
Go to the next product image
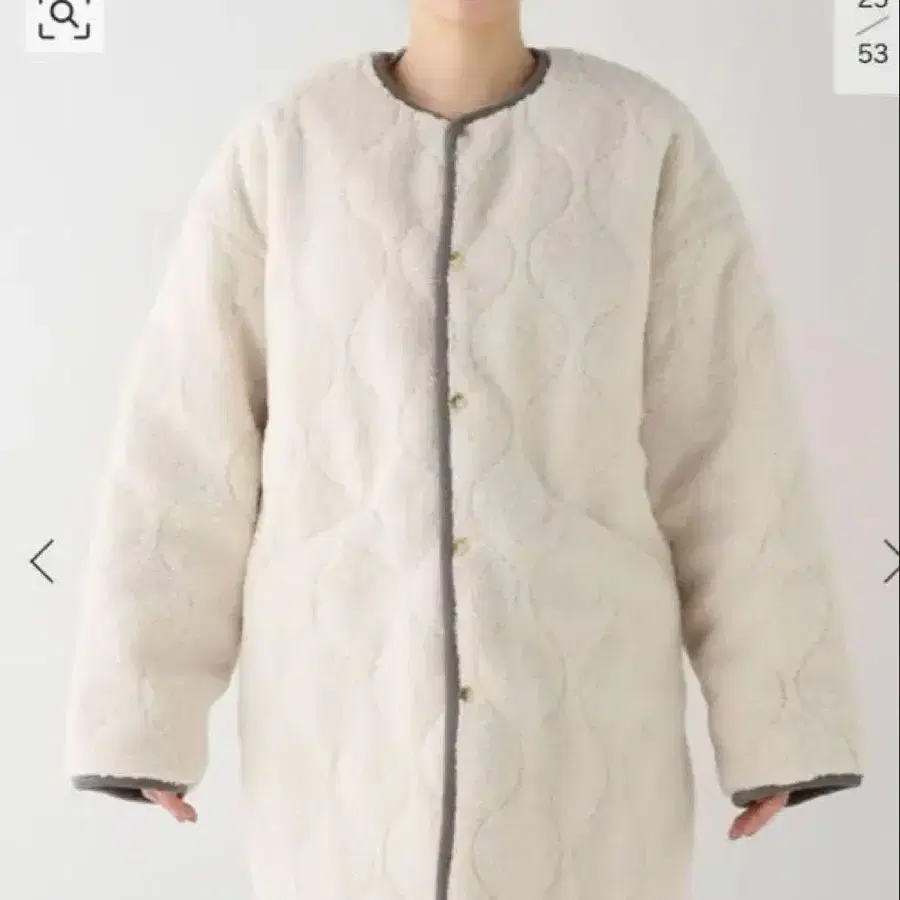[x=891, y=561]
